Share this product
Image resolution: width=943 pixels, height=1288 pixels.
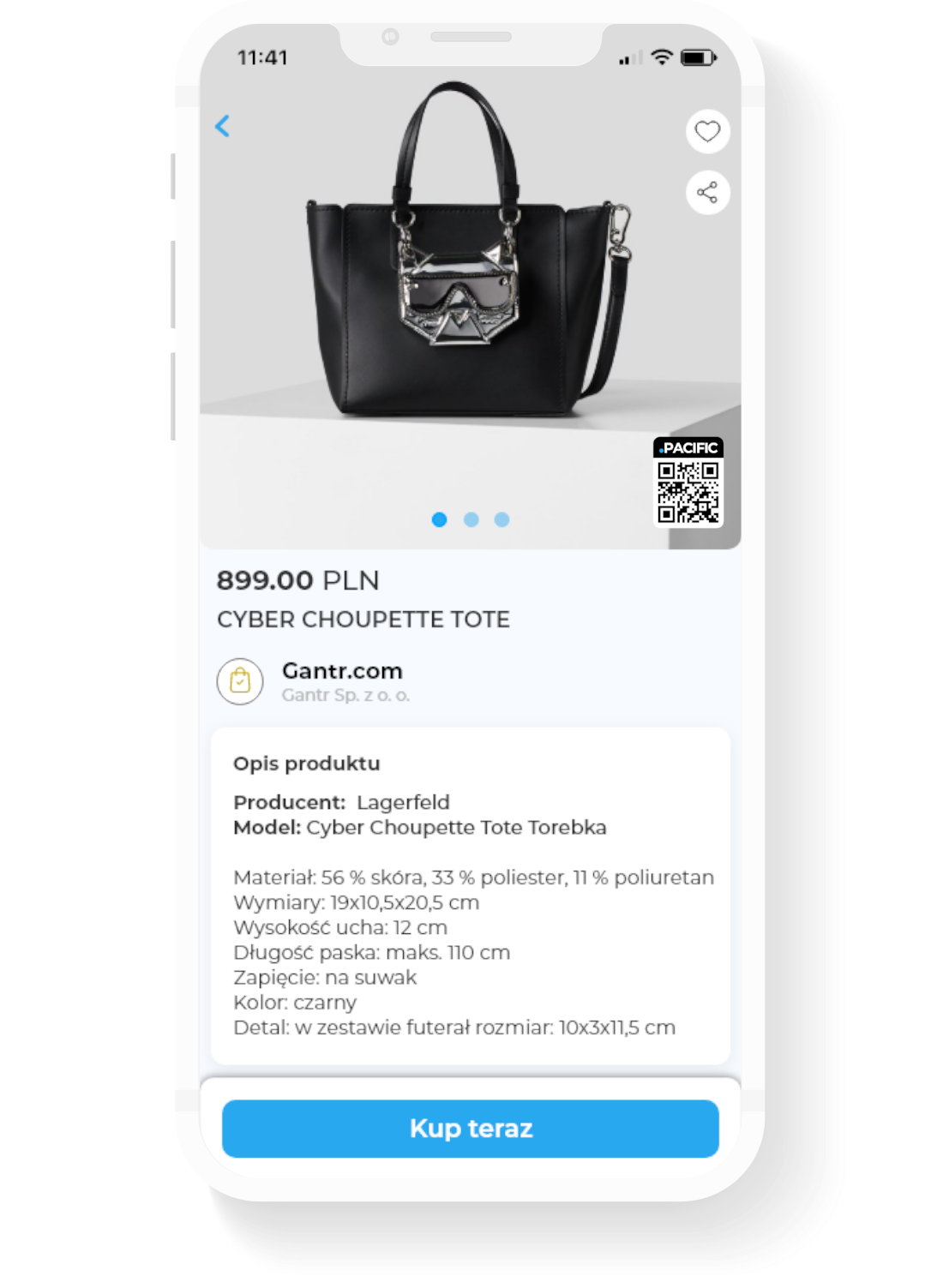(707, 192)
